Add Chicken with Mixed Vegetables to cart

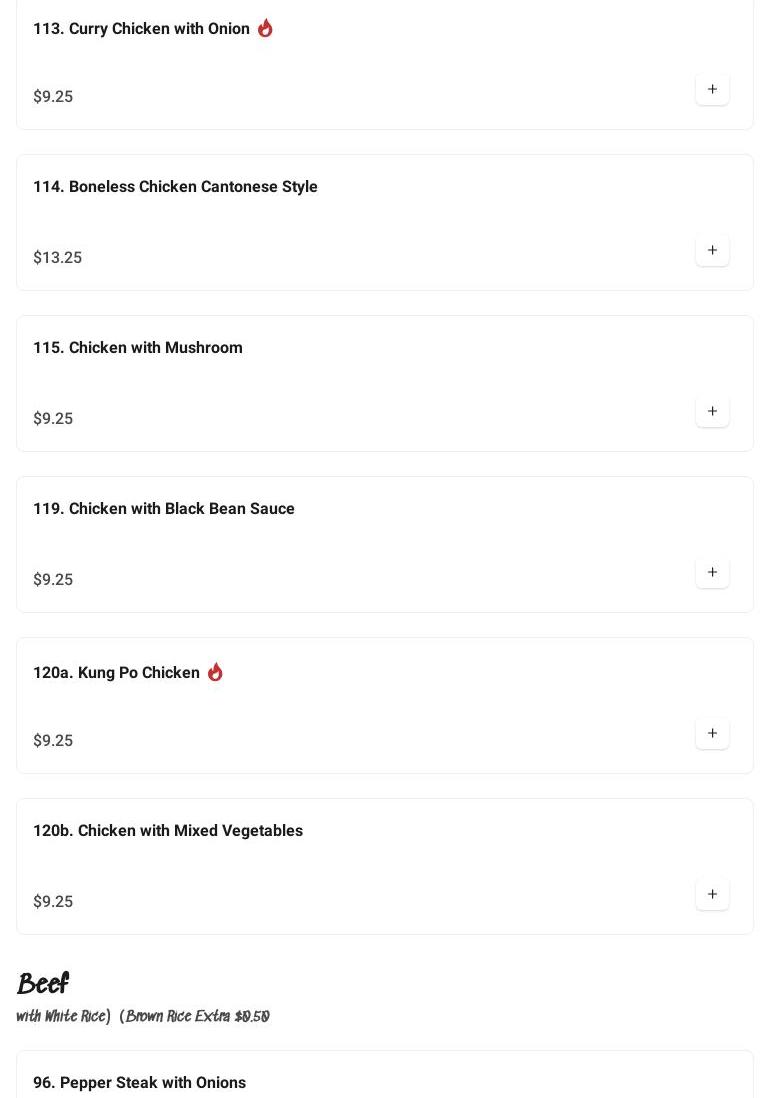coord(712,894)
